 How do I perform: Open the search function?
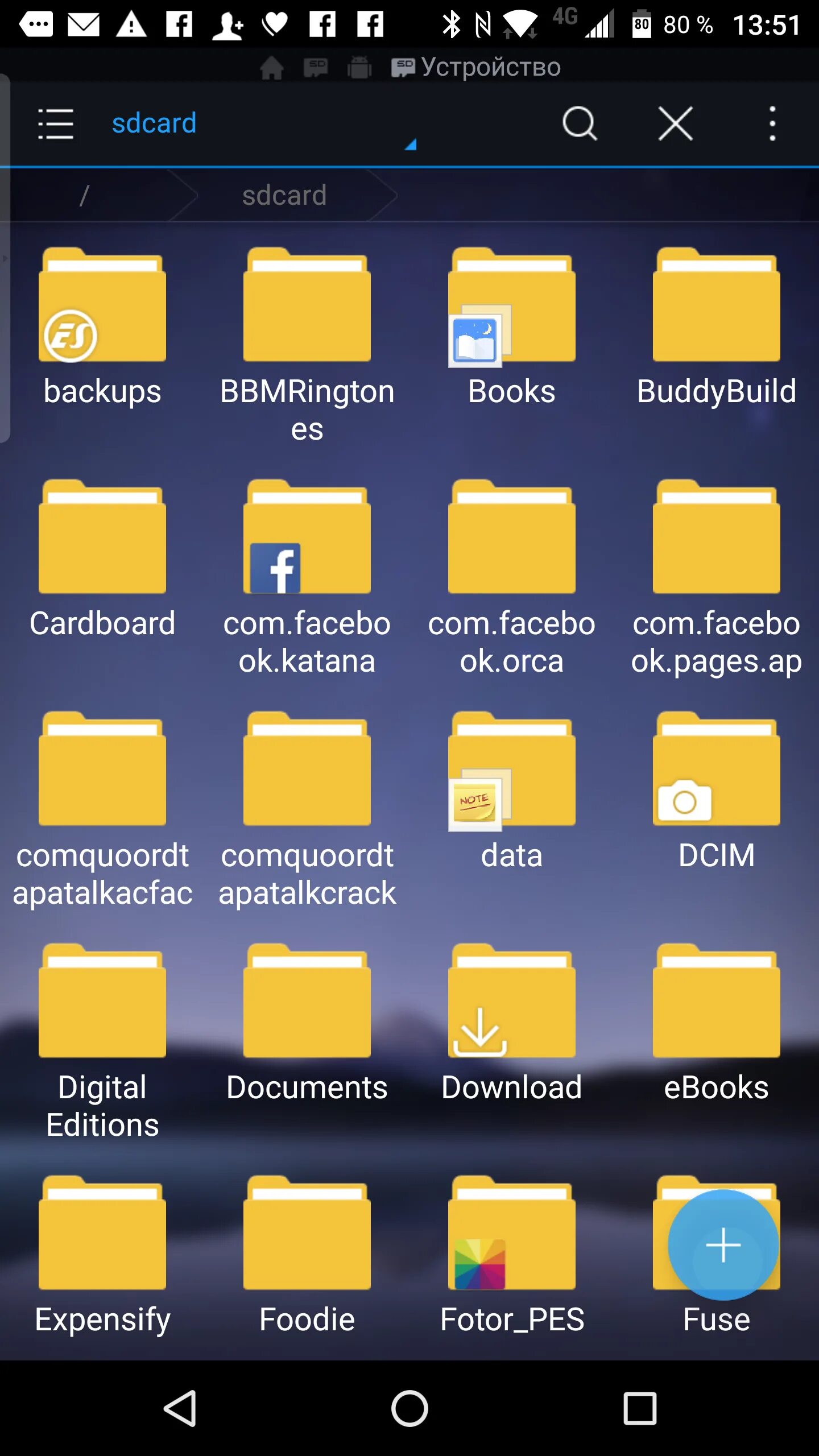tap(580, 123)
